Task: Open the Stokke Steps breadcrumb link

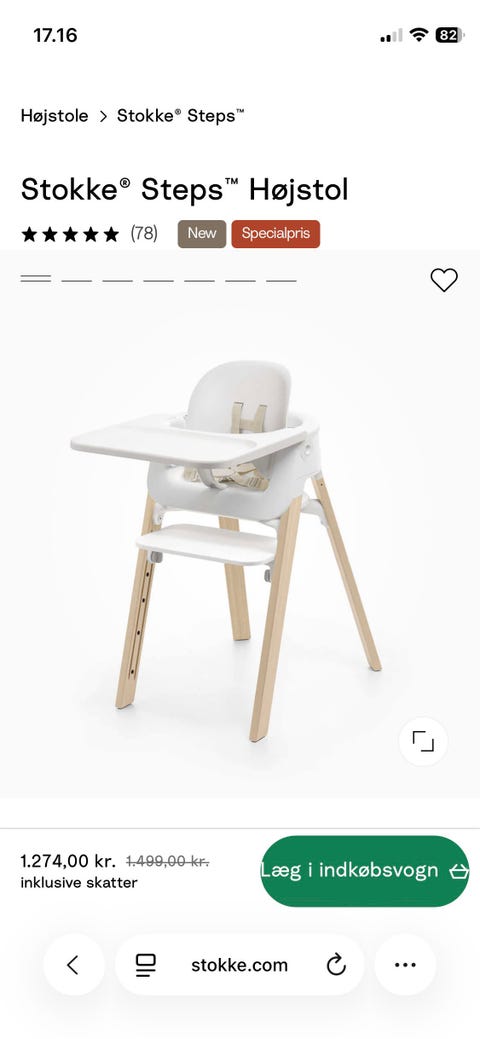Action: click(x=180, y=116)
